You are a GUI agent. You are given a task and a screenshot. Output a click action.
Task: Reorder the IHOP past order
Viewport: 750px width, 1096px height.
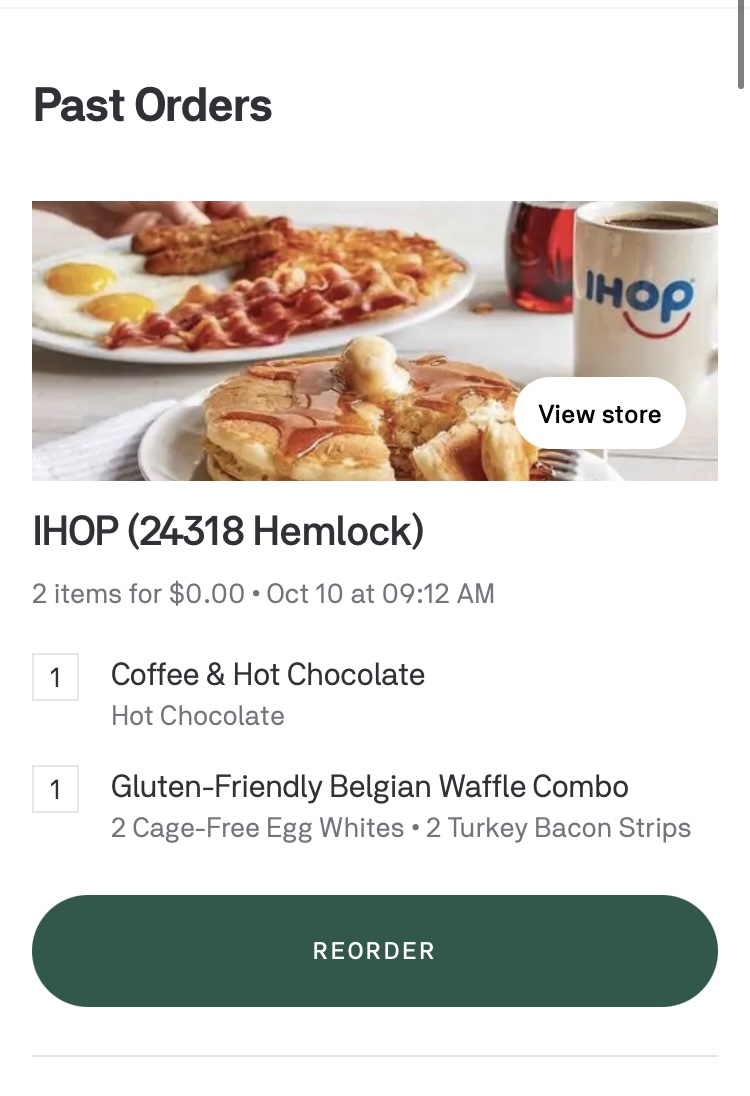[374, 950]
